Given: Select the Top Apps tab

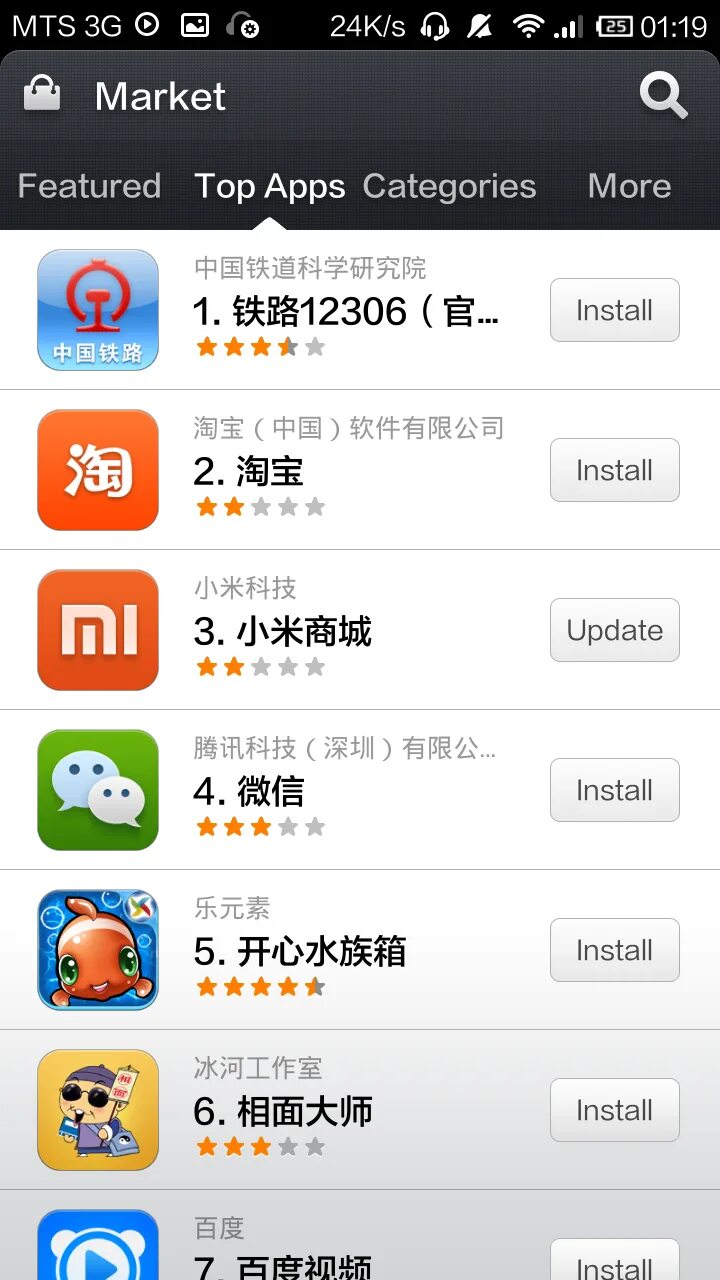Looking at the screenshot, I should [269, 186].
